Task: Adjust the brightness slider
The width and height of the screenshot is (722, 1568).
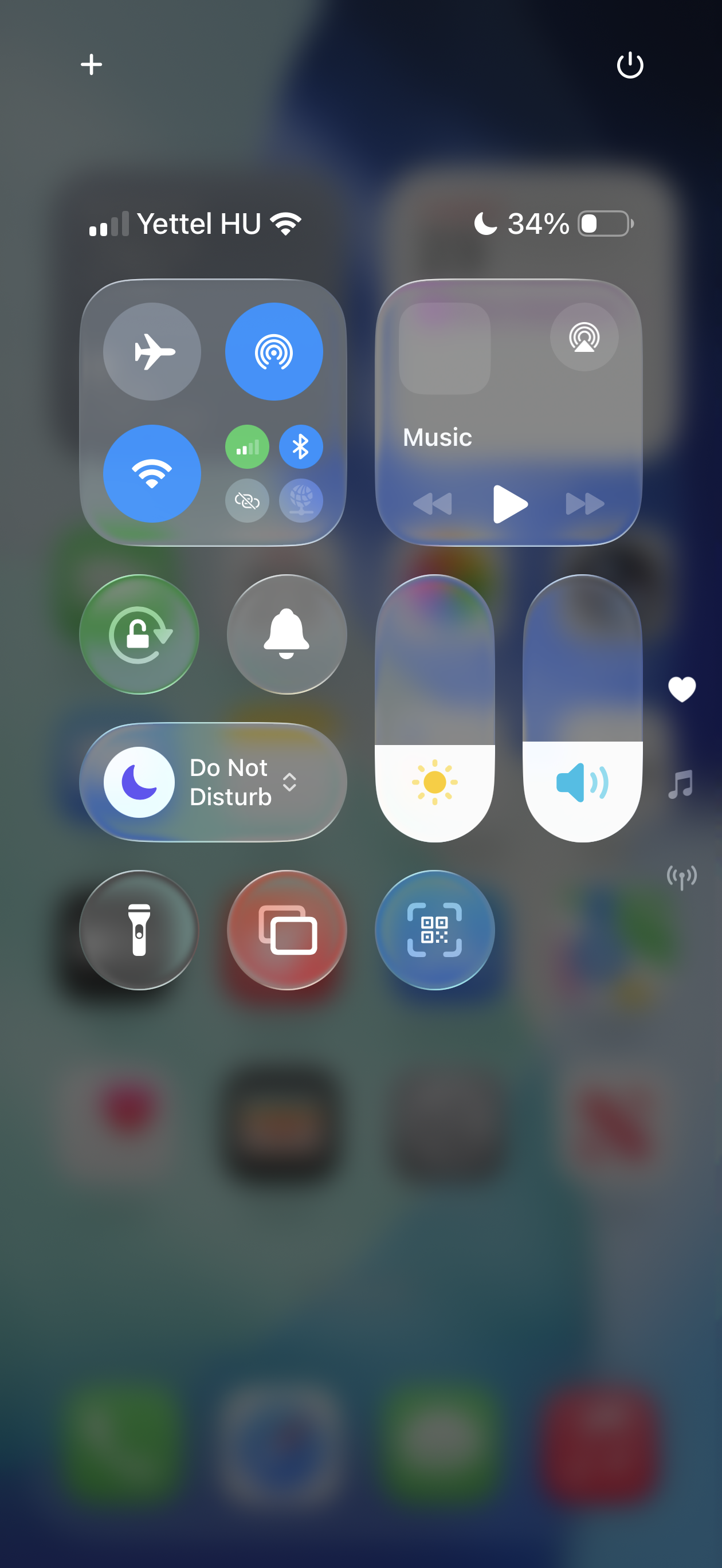Action: click(435, 708)
